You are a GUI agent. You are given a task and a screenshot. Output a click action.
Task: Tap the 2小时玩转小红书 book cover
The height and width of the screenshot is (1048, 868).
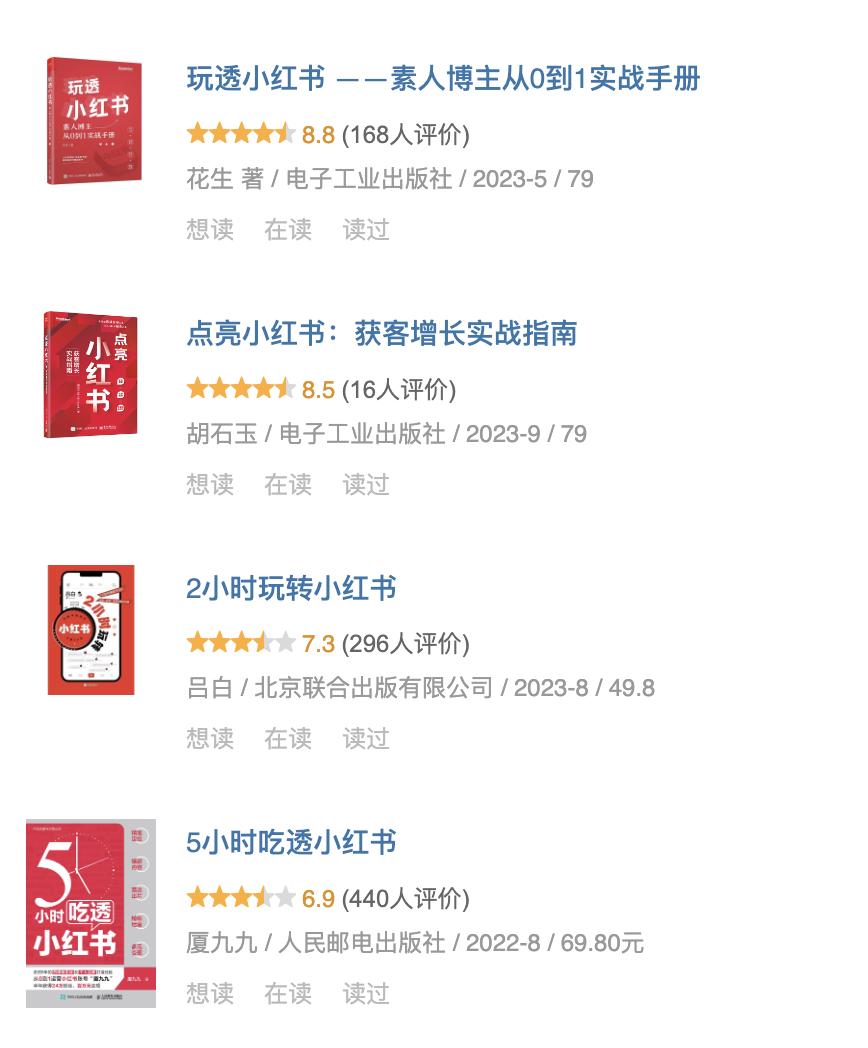91,630
